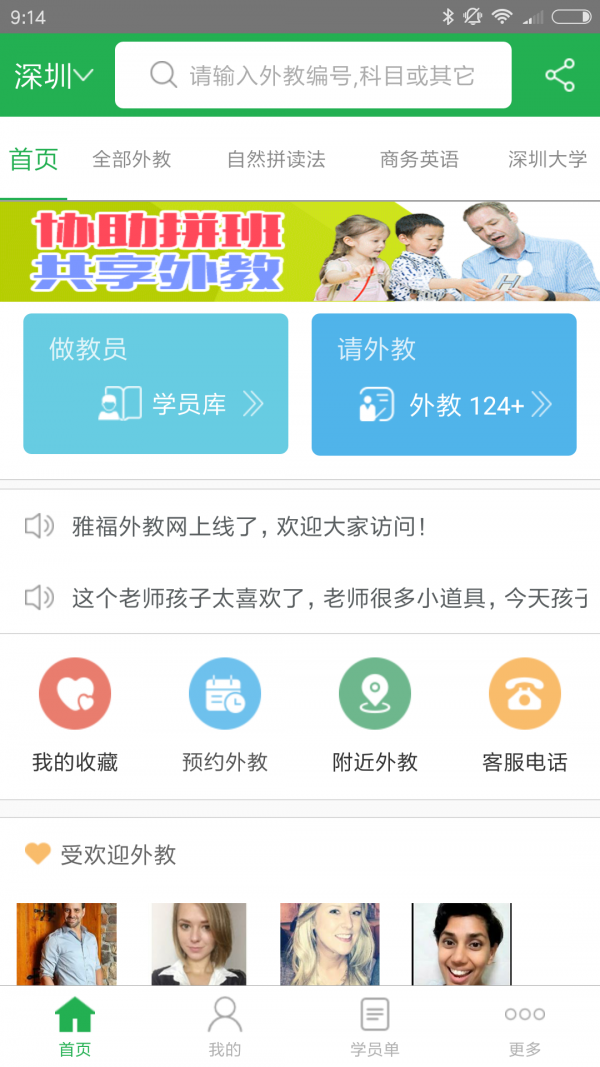This screenshot has width=600, height=1067.
Task: Open the 深圳大学 tab
Action: 547,159
